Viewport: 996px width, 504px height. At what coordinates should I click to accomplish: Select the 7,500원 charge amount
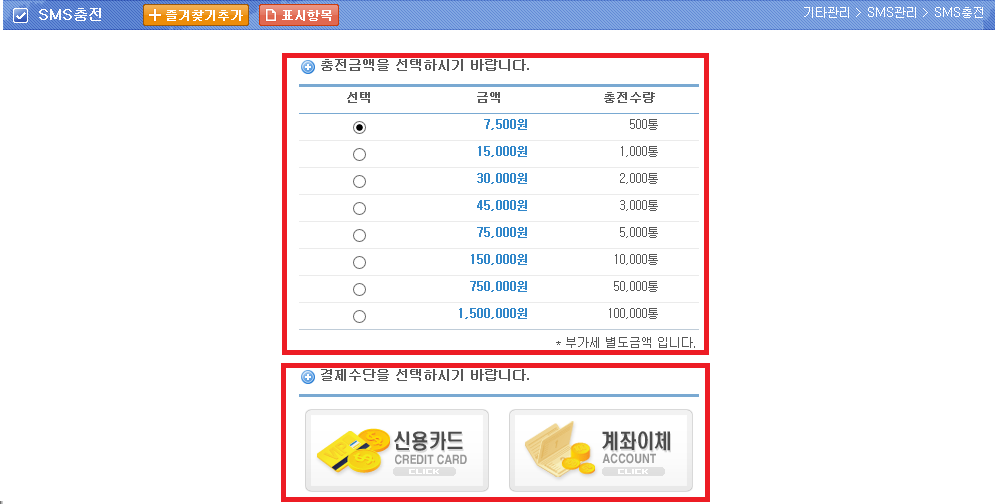click(x=360, y=127)
